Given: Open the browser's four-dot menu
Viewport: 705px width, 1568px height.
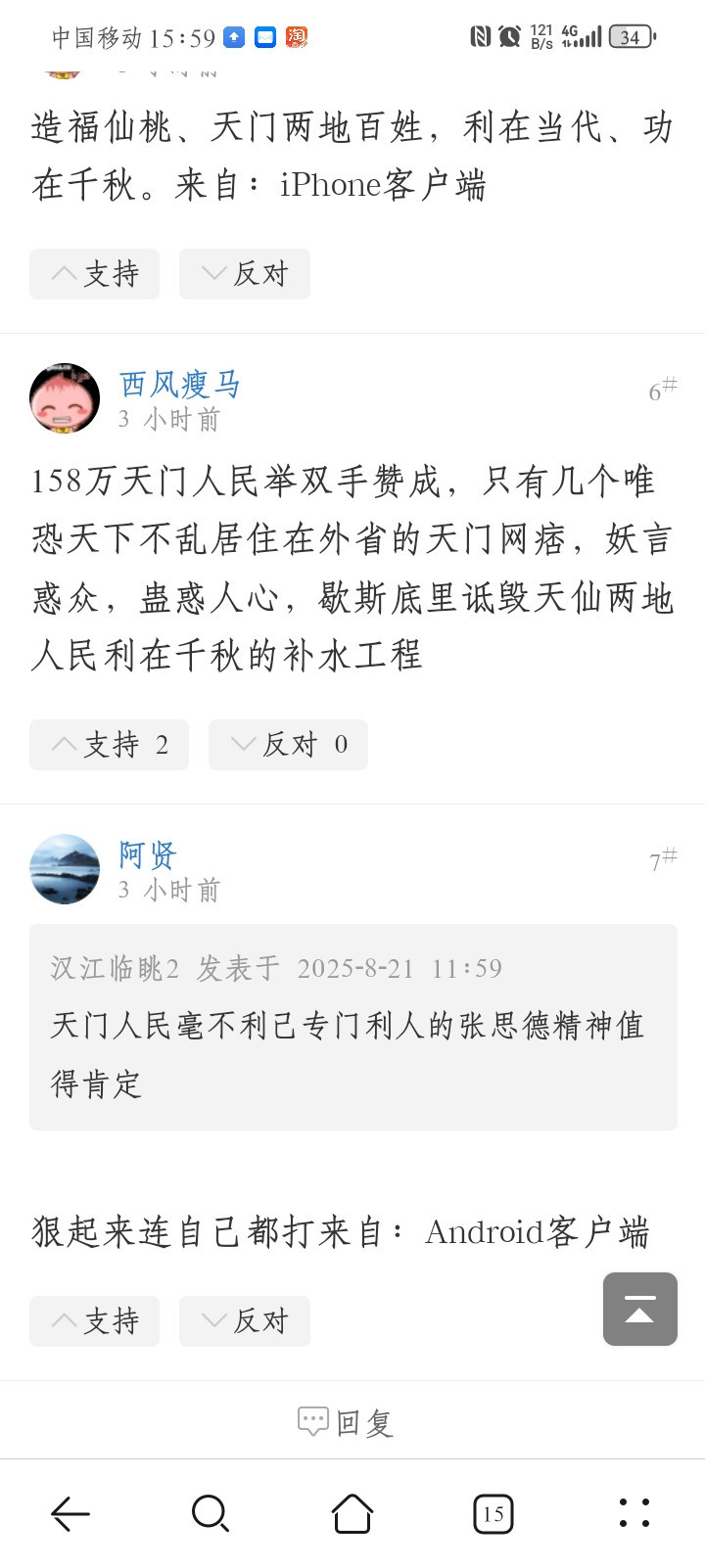Looking at the screenshot, I should click(634, 1514).
